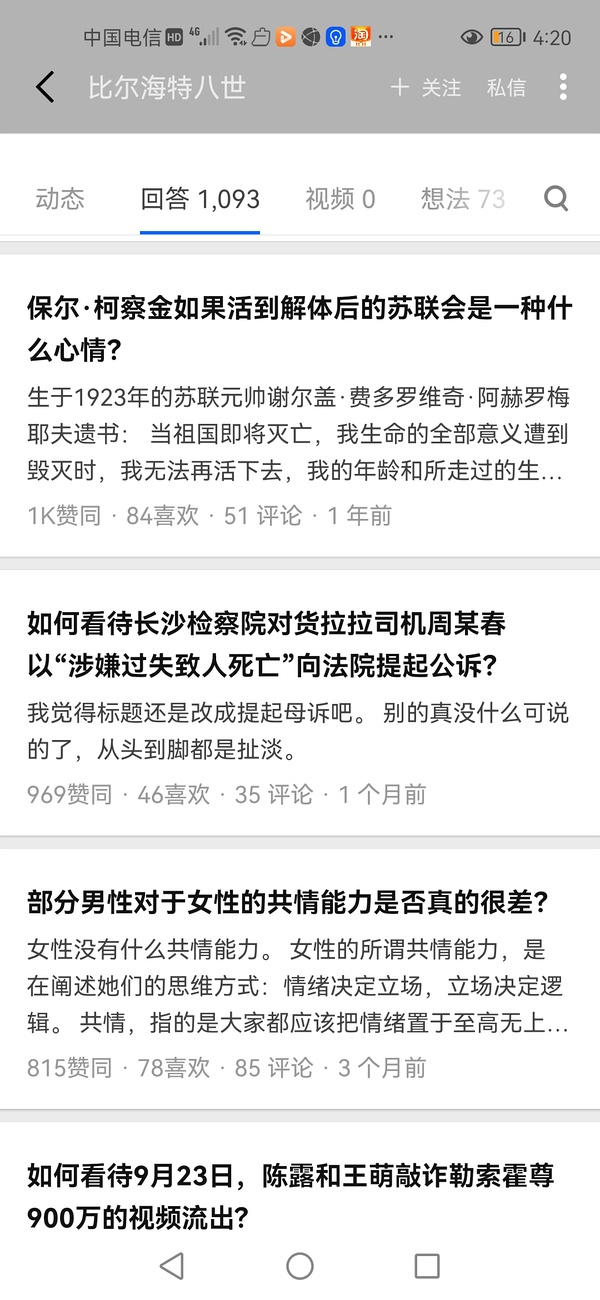Open the answer about 保尔·柯察金 and the Soviet Union
This screenshot has height=1300, width=600.
coord(299,329)
